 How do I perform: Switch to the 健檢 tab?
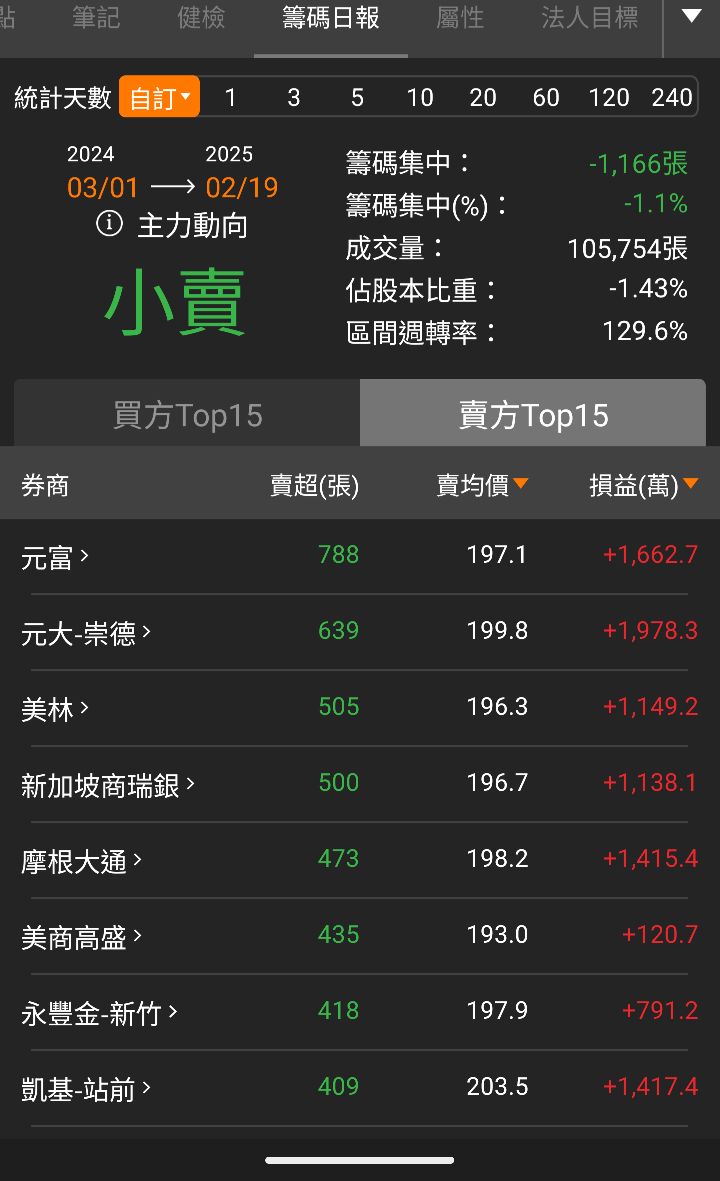201,18
